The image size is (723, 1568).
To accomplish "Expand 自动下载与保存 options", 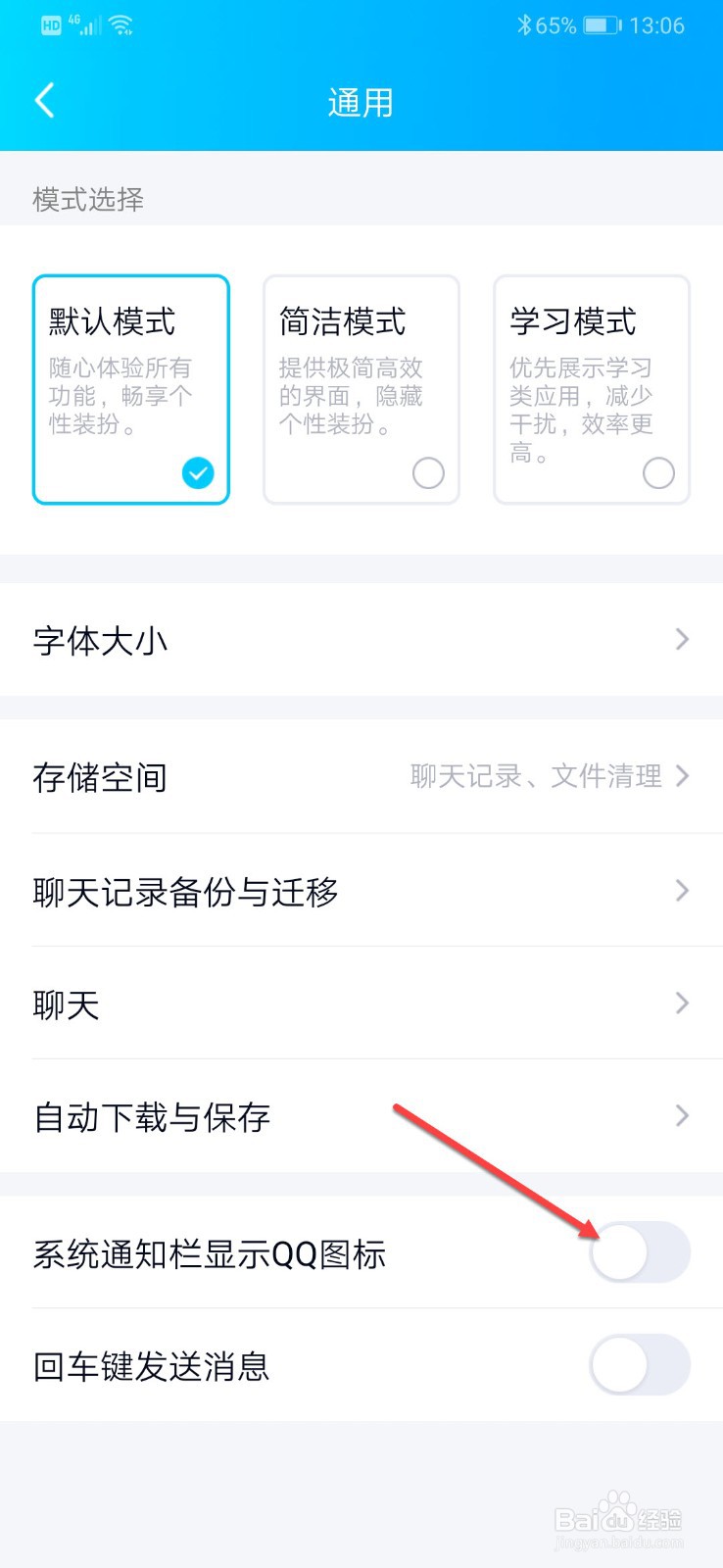I will (x=682, y=1116).
